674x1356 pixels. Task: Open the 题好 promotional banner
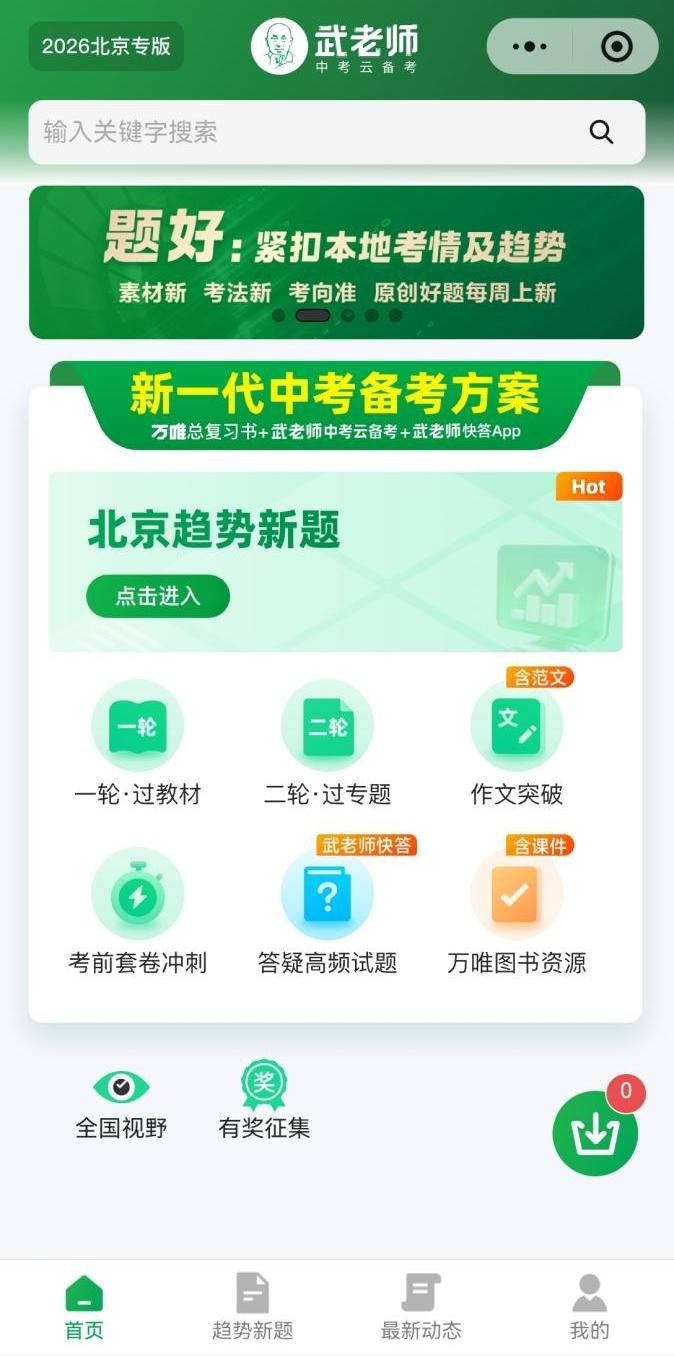(336, 262)
